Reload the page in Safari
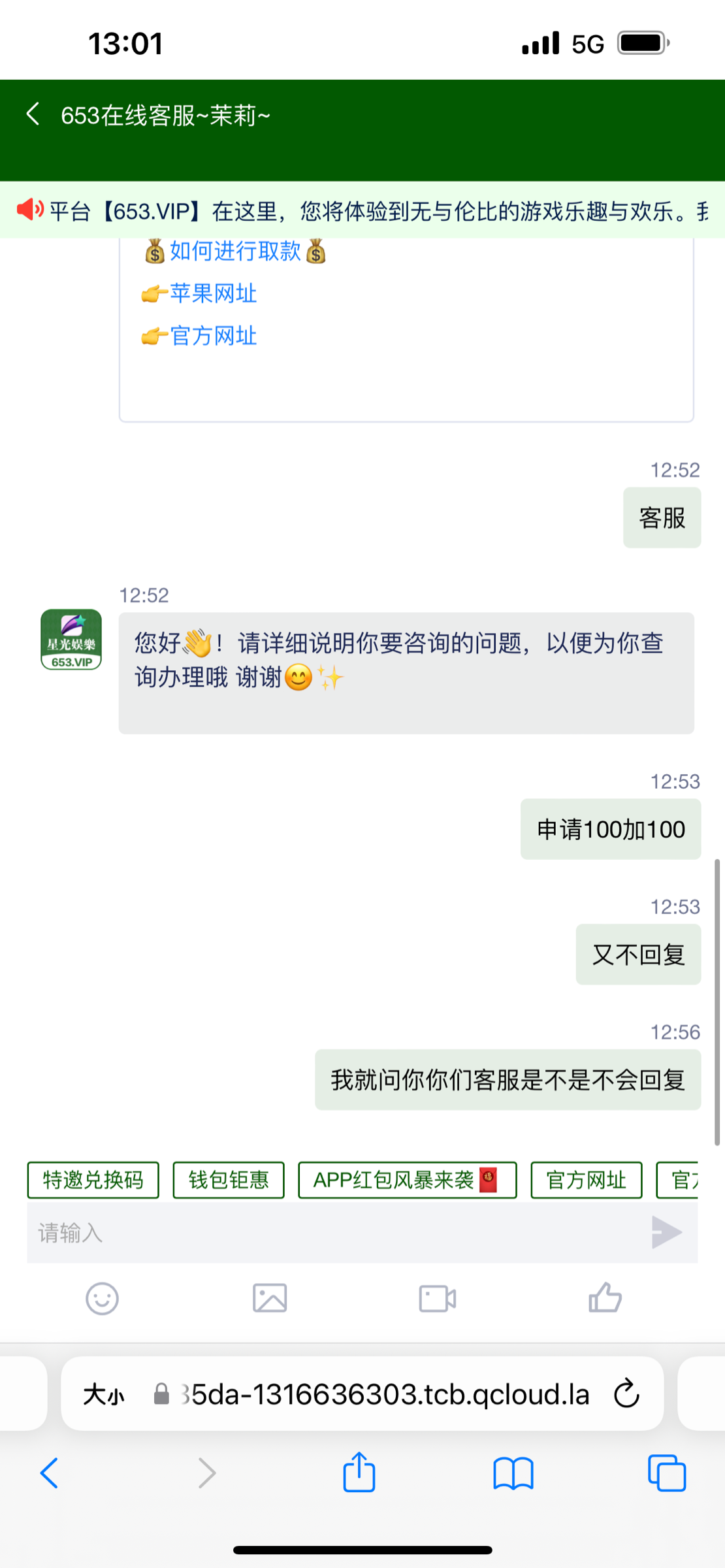725x1568 pixels. [x=626, y=1394]
